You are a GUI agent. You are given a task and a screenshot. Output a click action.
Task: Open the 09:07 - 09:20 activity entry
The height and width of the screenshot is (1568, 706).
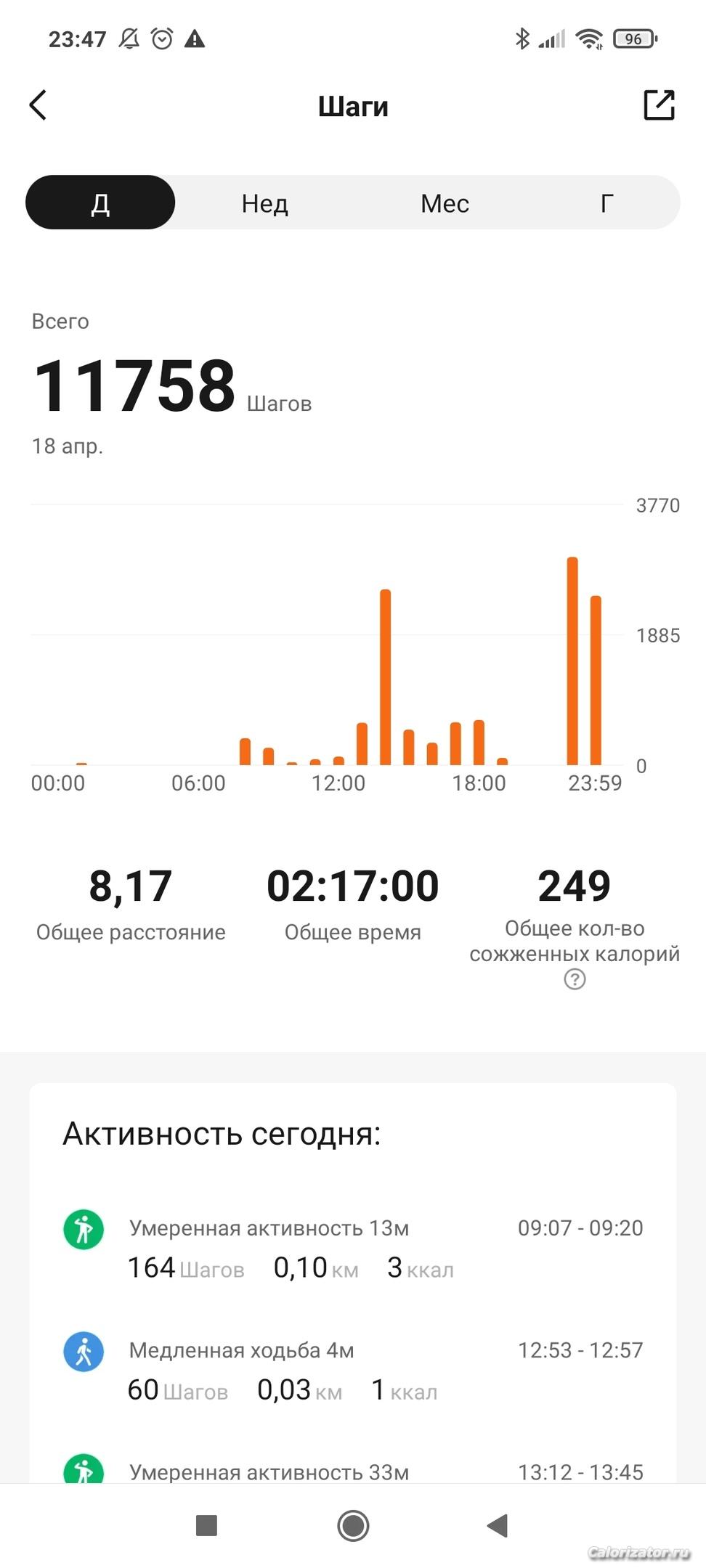click(x=353, y=1247)
